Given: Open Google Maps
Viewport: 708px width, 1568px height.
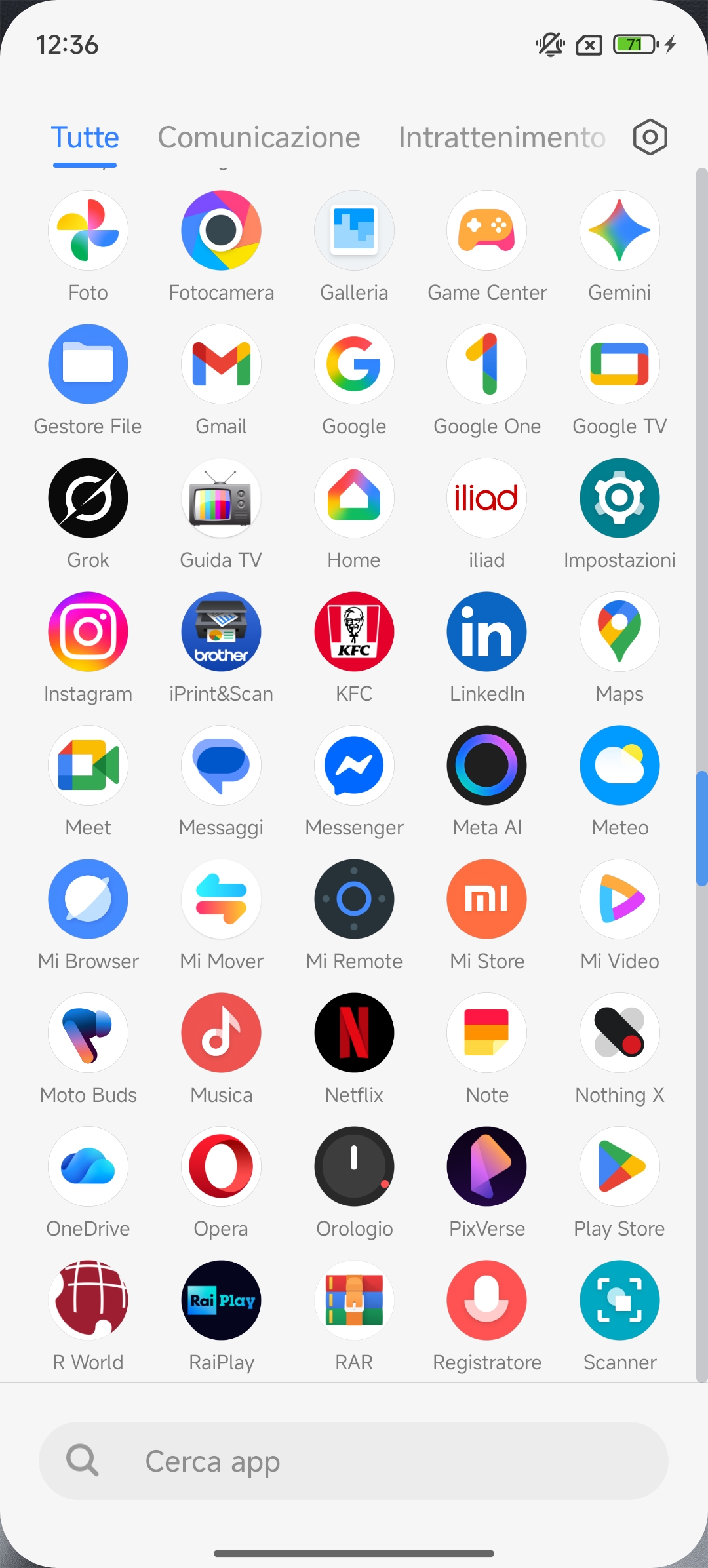Looking at the screenshot, I should tap(619, 632).
